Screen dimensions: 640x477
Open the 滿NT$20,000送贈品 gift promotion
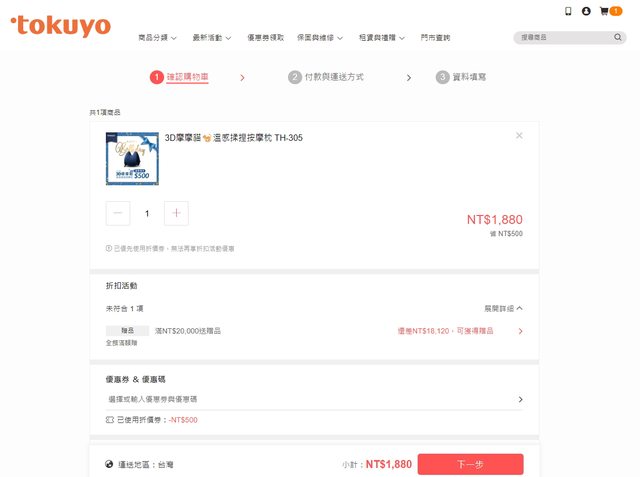pos(188,330)
